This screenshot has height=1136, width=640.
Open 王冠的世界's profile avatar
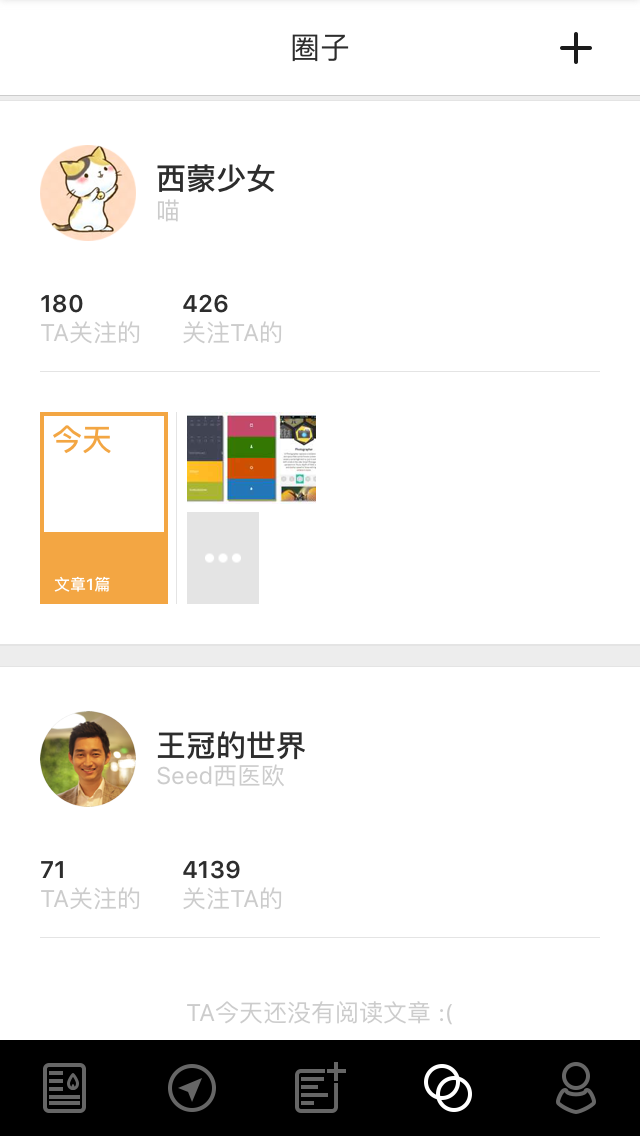(x=88, y=759)
